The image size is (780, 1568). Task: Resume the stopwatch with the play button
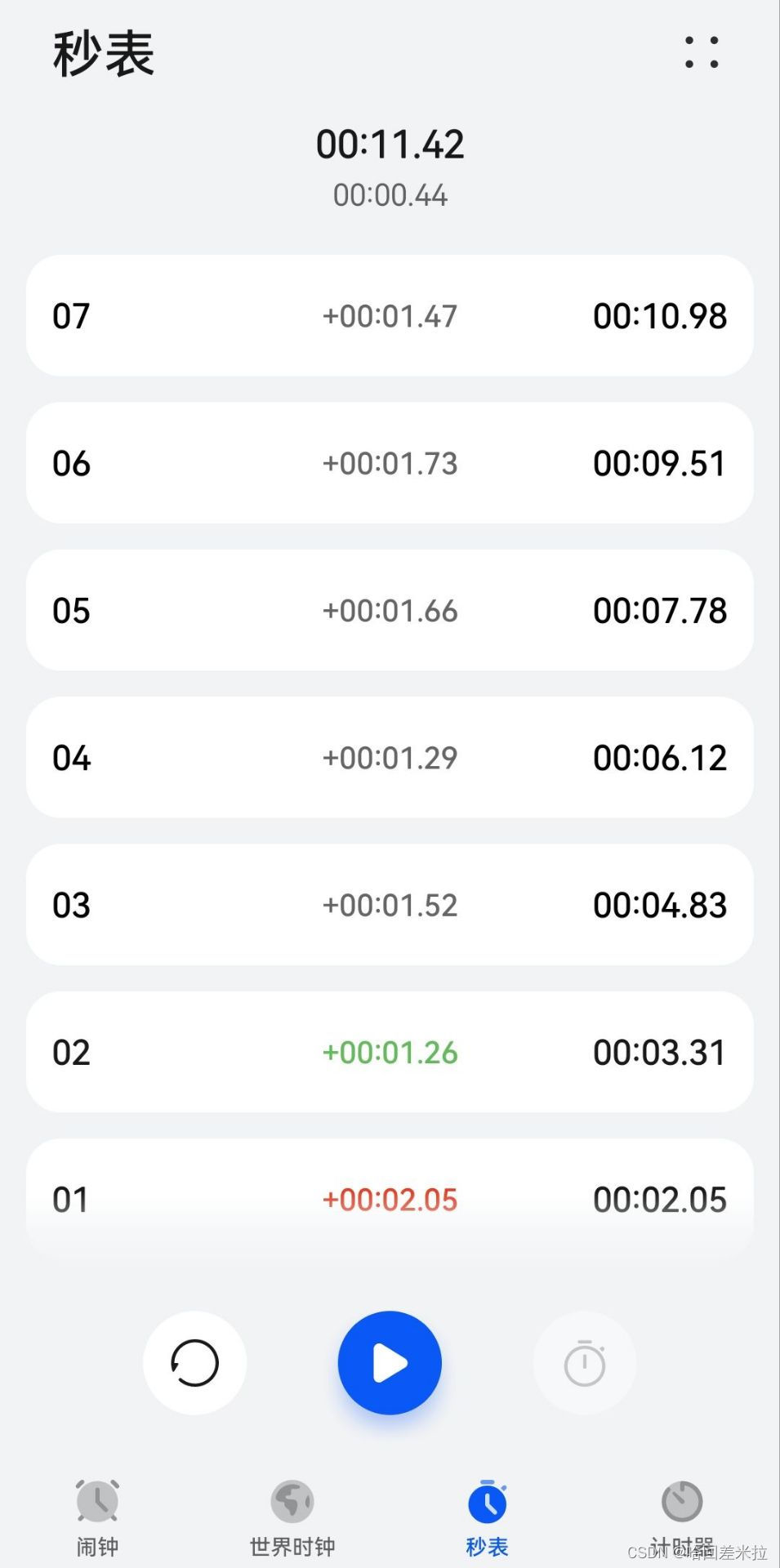tap(390, 1363)
